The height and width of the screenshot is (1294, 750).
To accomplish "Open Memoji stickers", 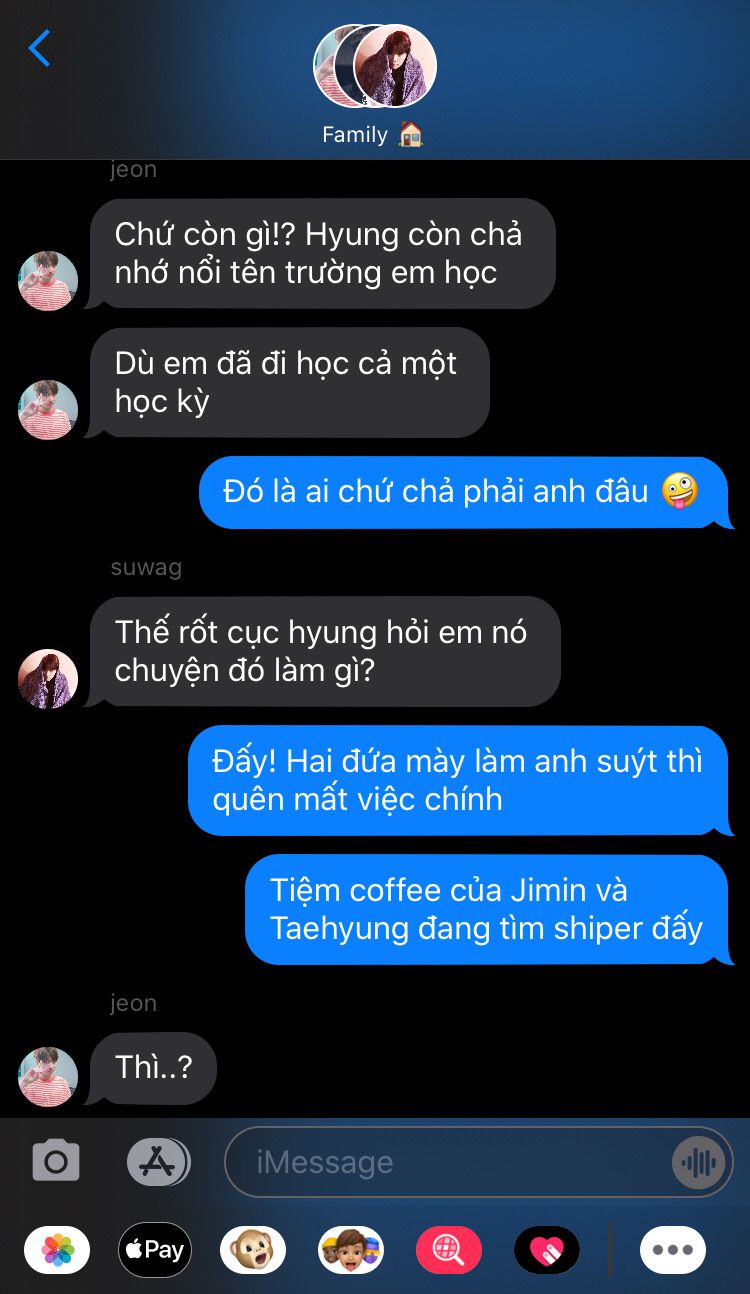I will (x=351, y=1250).
